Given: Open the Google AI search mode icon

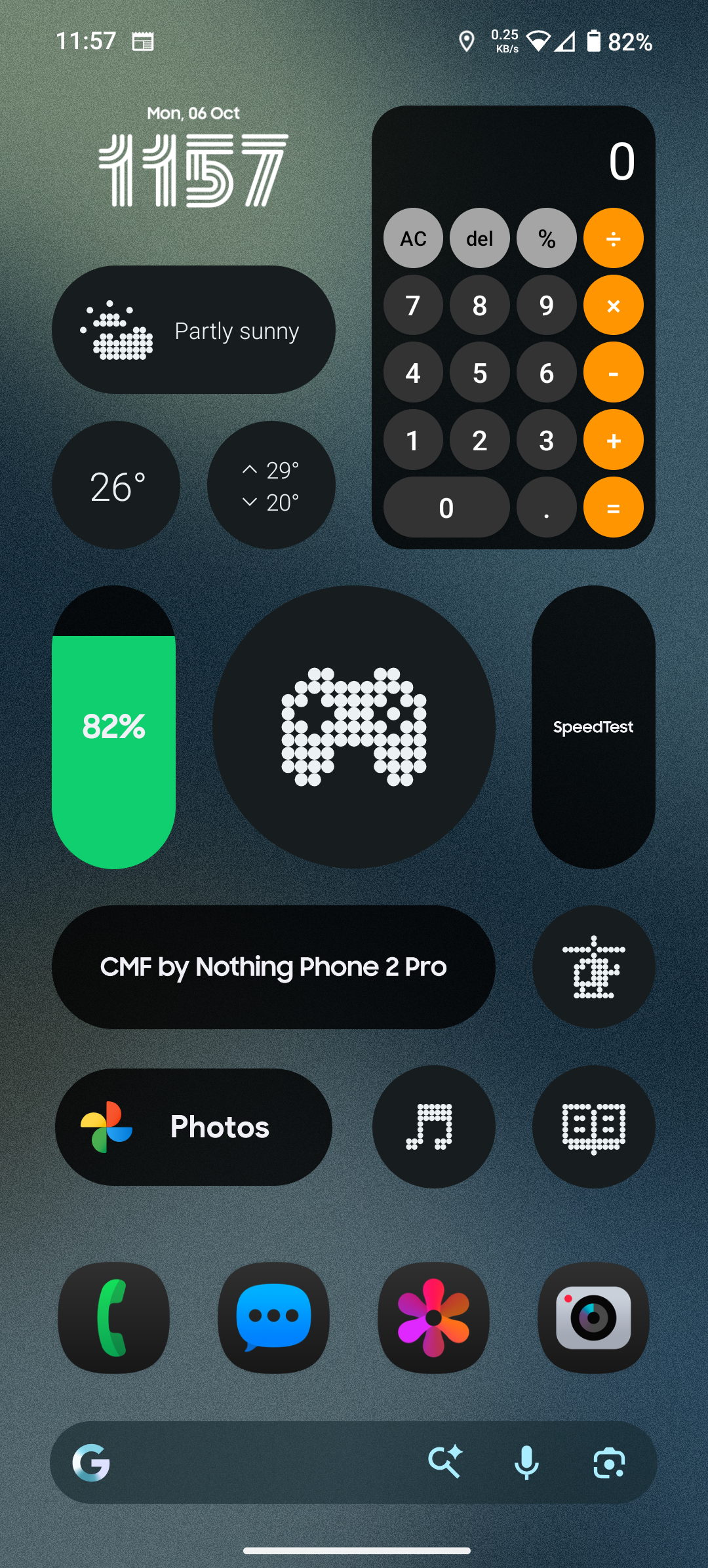Looking at the screenshot, I should [445, 1462].
